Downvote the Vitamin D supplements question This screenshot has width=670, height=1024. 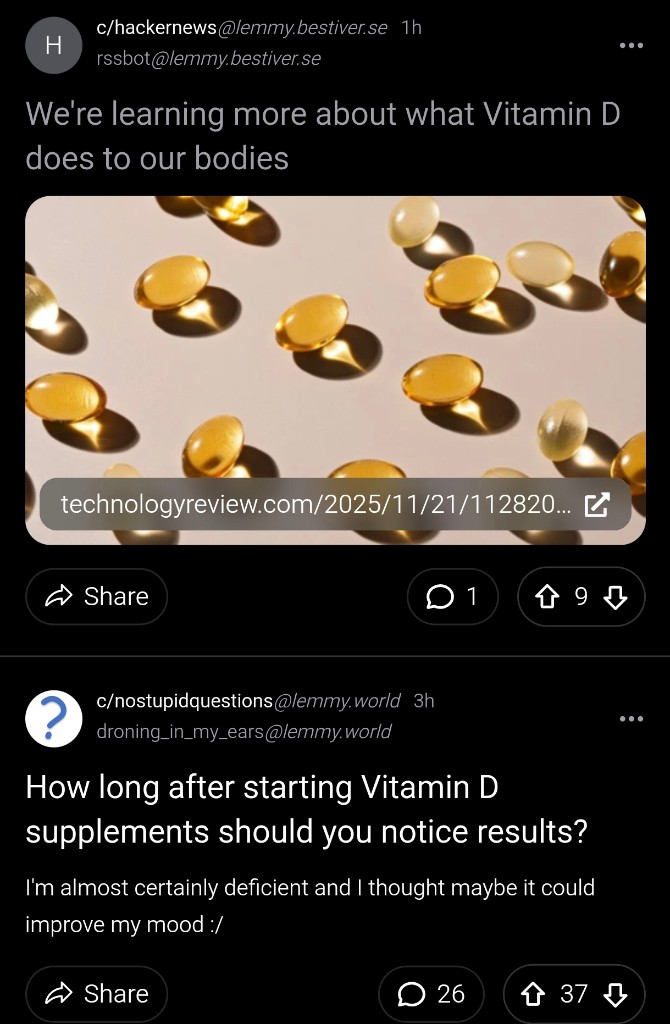pyautogui.click(x=616, y=994)
